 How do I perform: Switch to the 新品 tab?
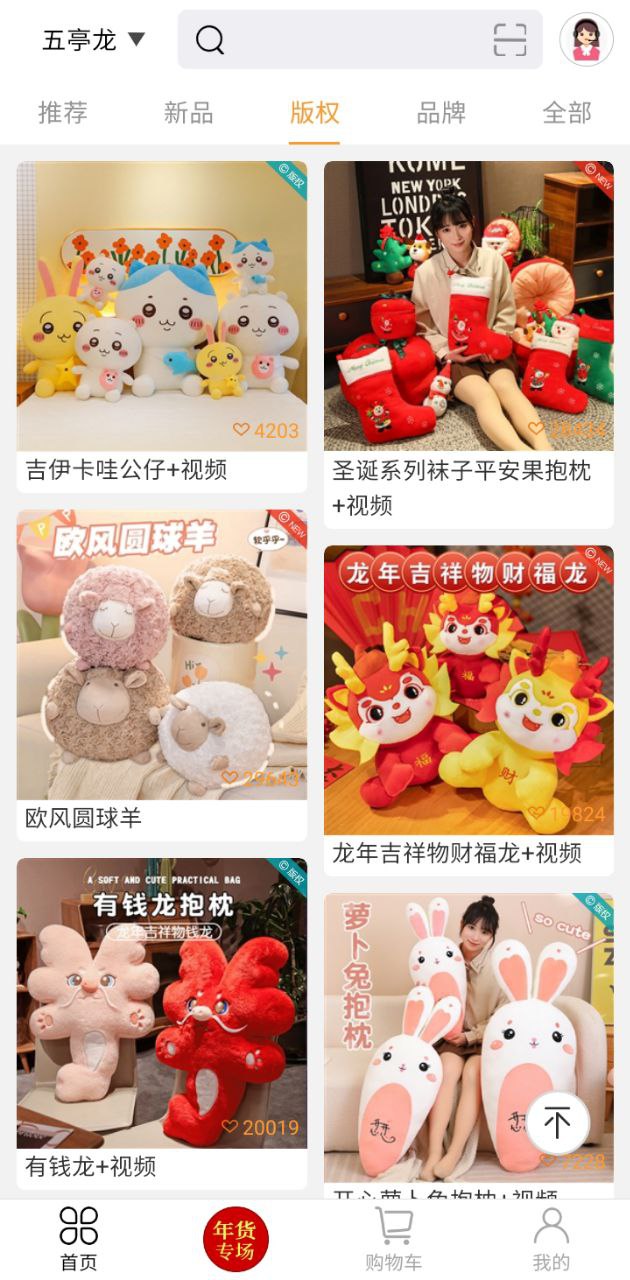[189, 113]
